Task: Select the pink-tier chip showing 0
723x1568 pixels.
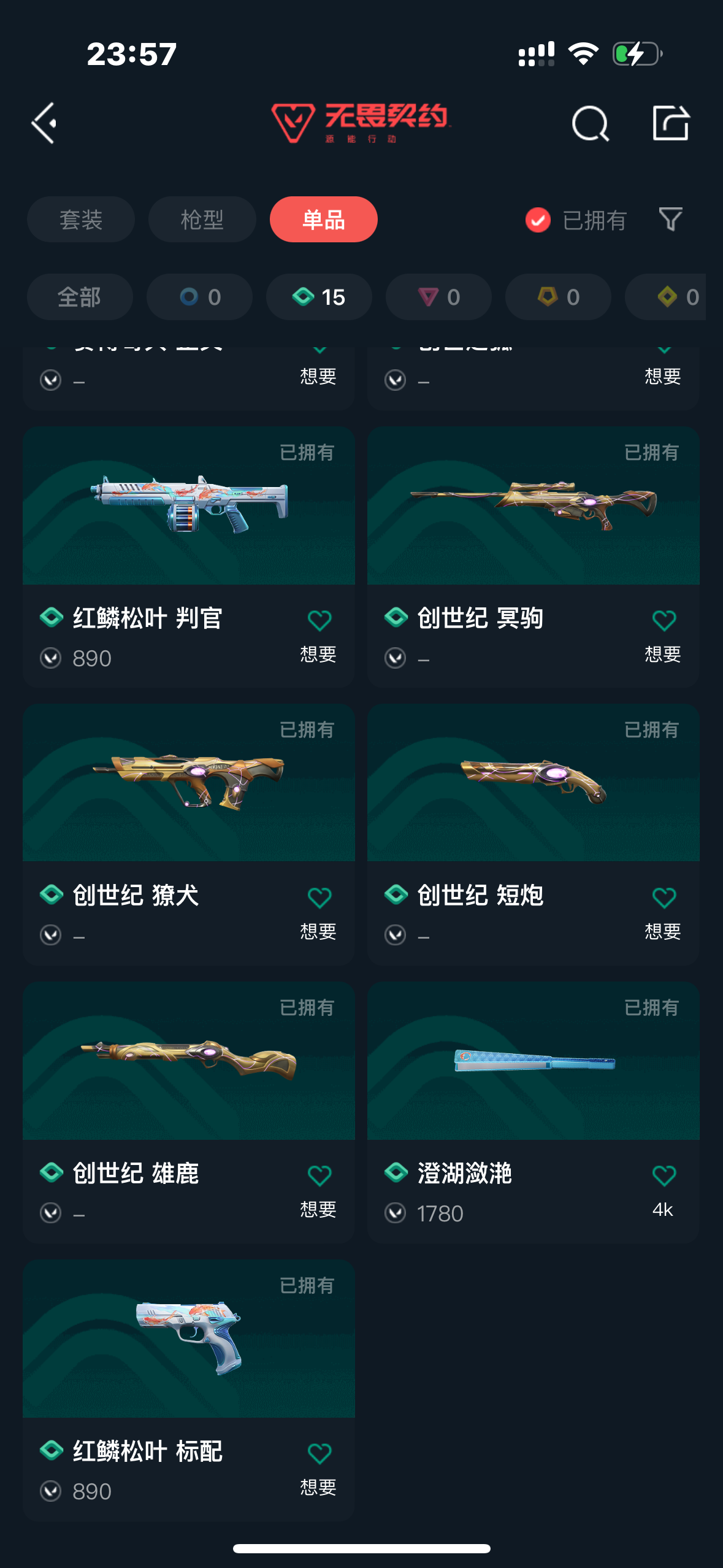Action: 438,297
